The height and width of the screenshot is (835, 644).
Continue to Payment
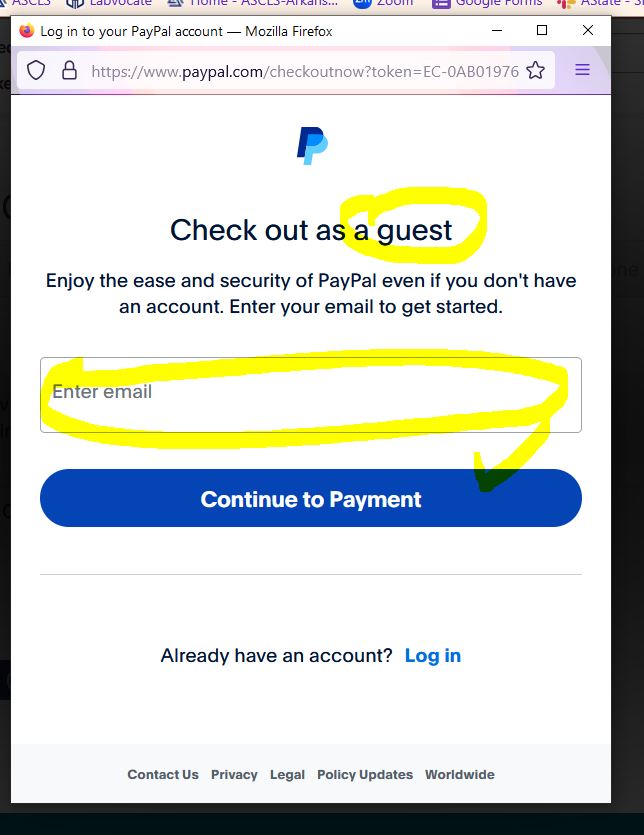tap(310, 498)
